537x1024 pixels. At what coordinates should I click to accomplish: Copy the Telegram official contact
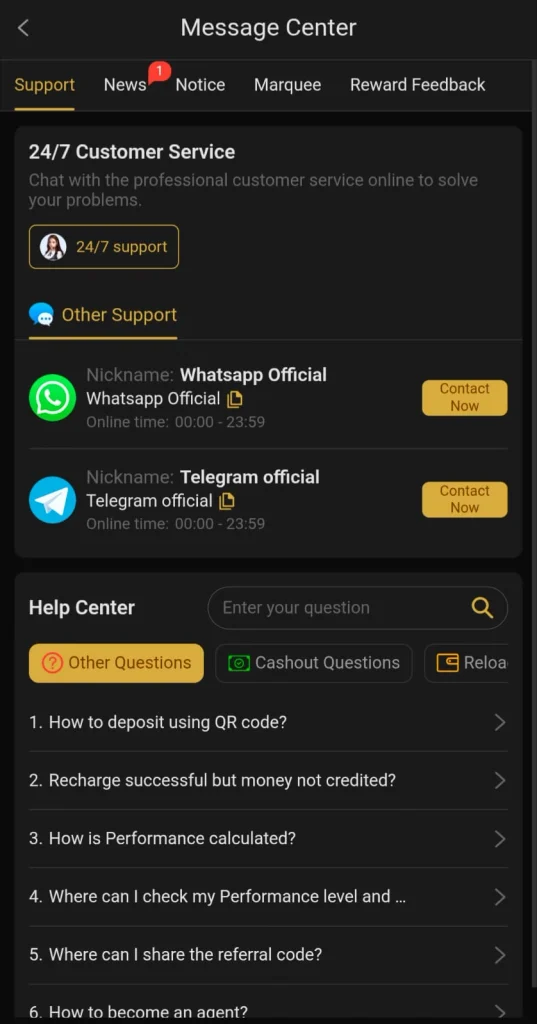227,501
